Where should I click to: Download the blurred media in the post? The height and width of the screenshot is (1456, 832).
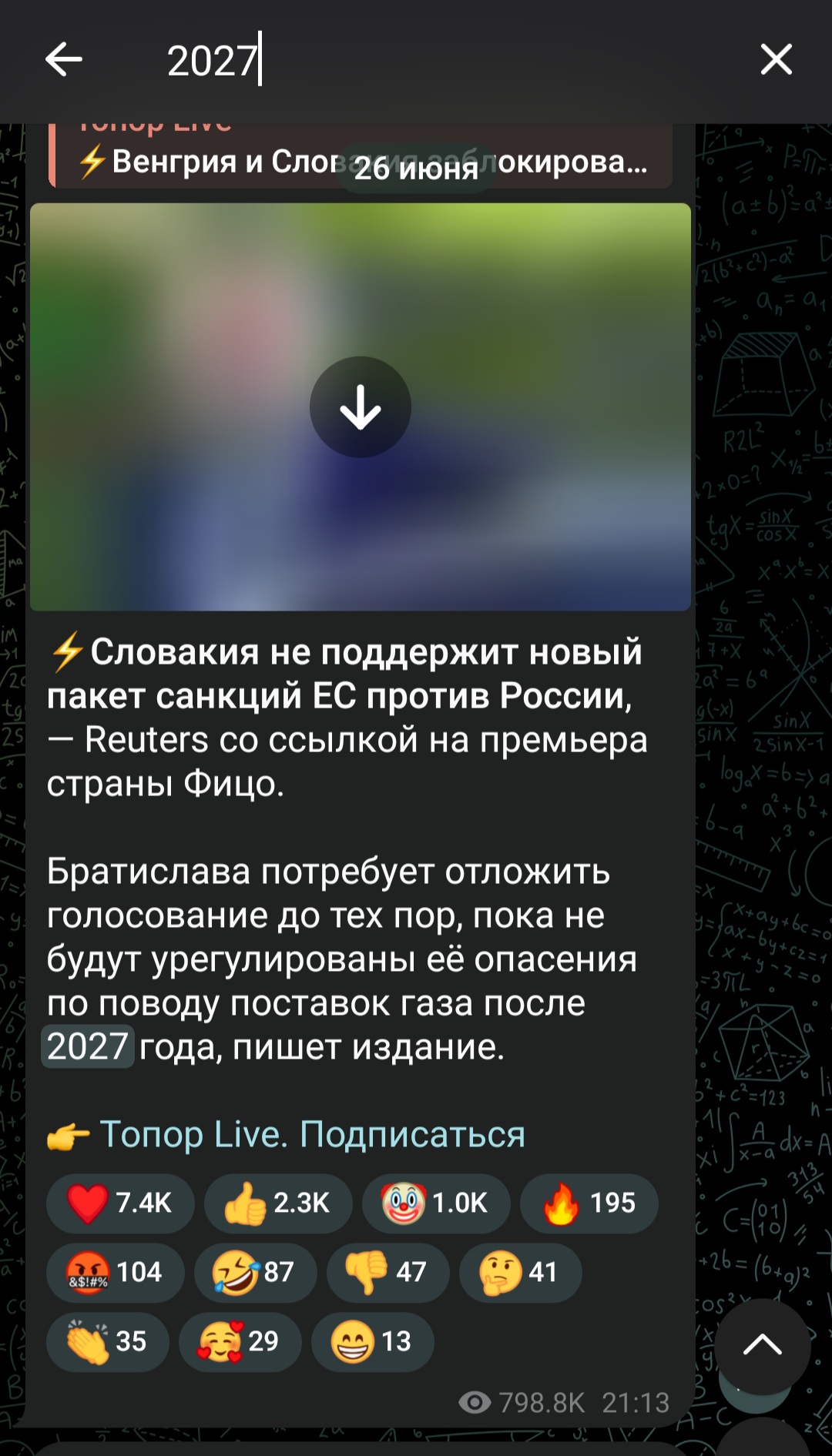[x=360, y=407]
